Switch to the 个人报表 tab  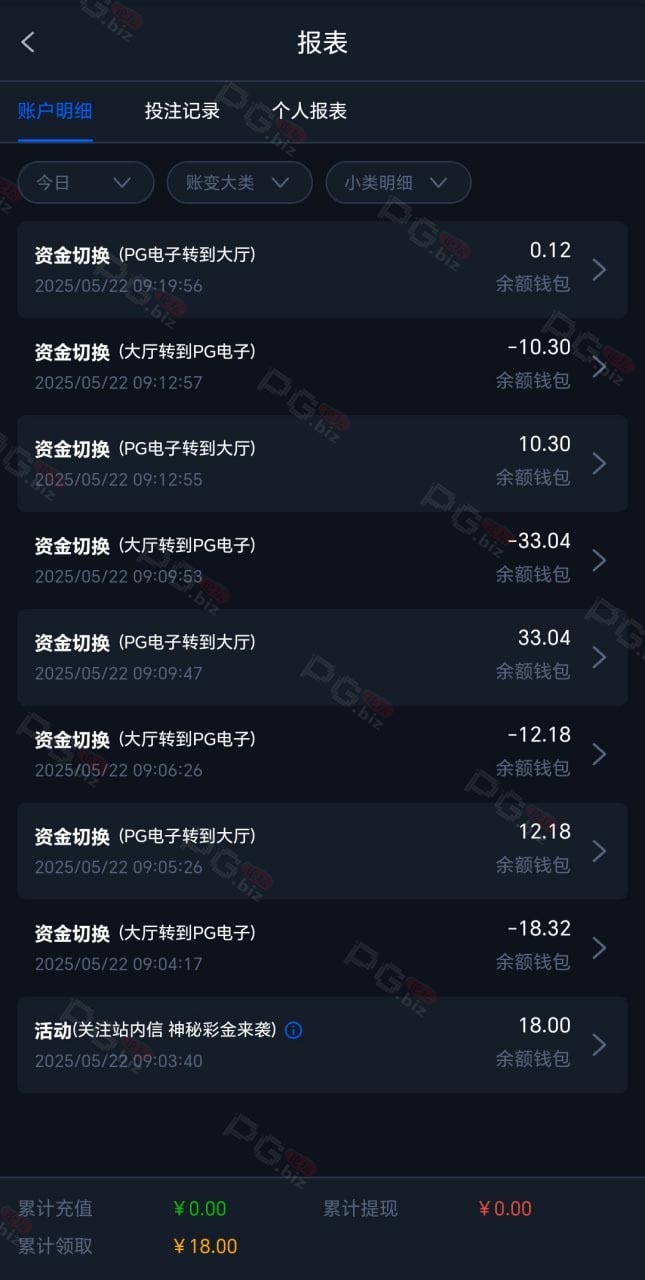click(x=309, y=111)
